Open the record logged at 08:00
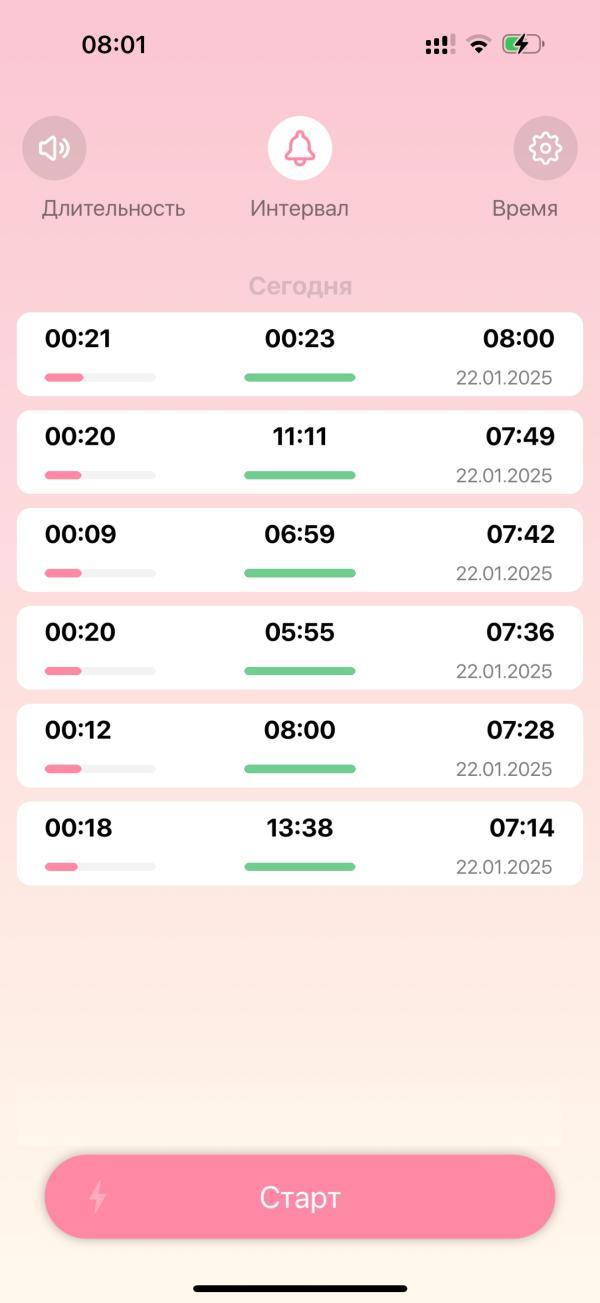The image size is (600, 1303). tap(300, 354)
